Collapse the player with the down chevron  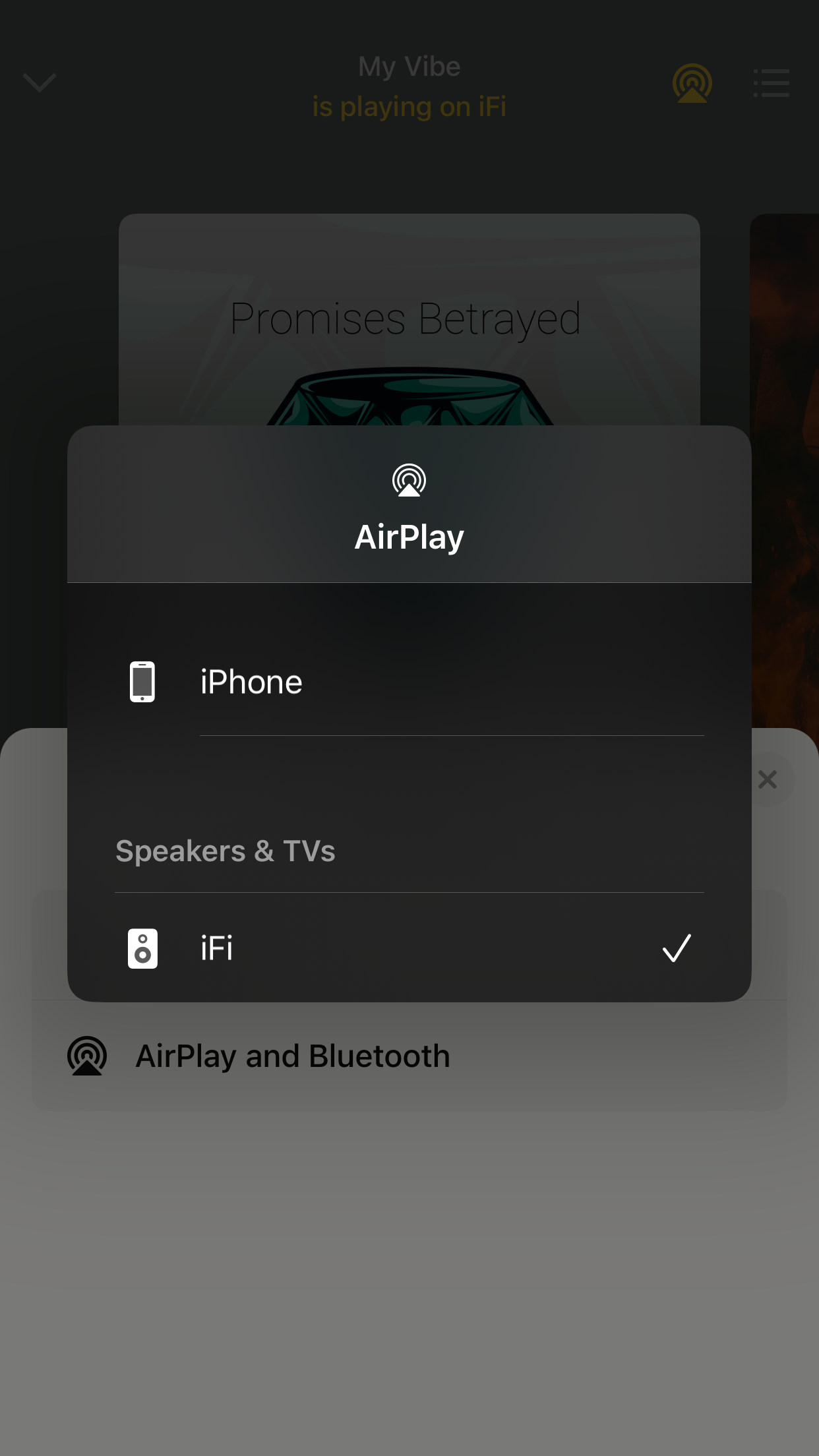coord(40,83)
